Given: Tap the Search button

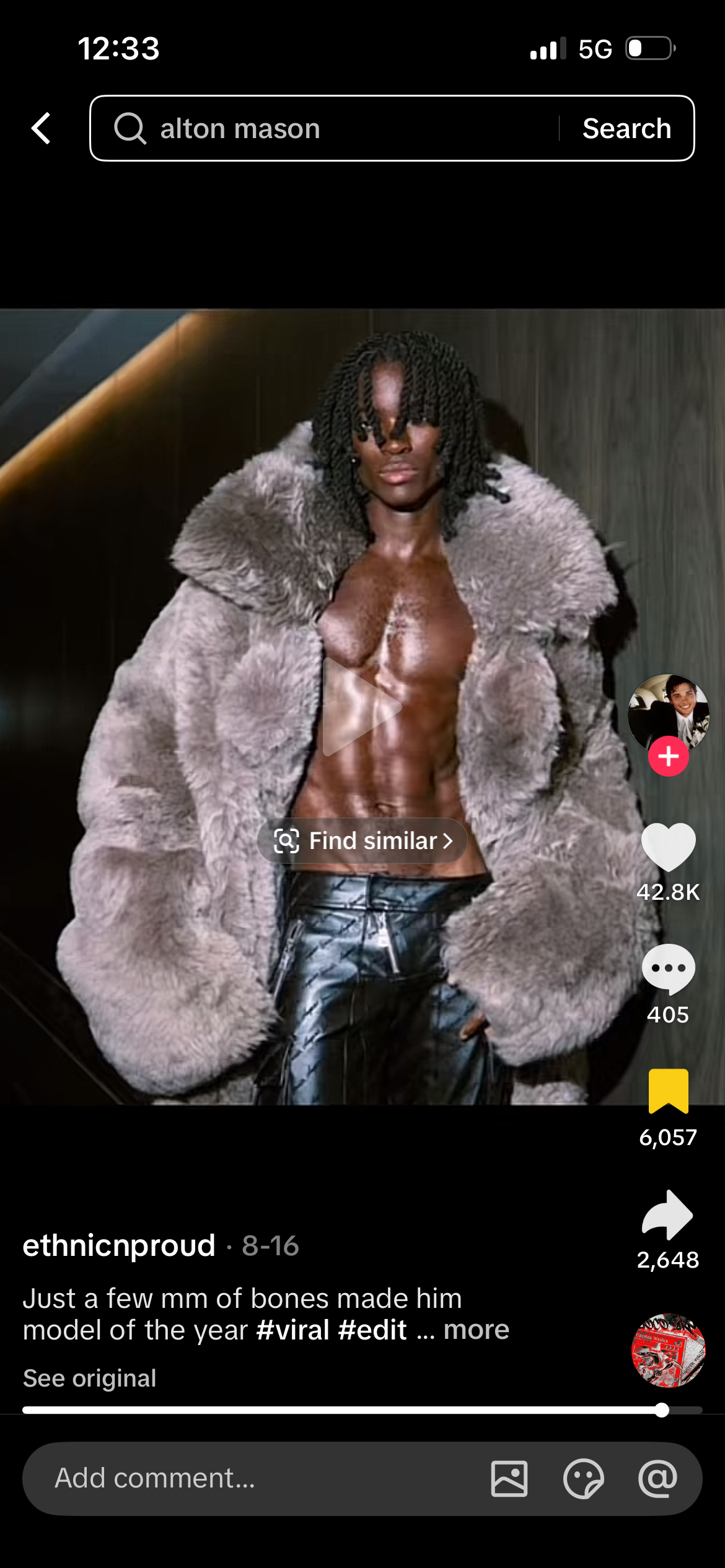Looking at the screenshot, I should tap(626, 128).
